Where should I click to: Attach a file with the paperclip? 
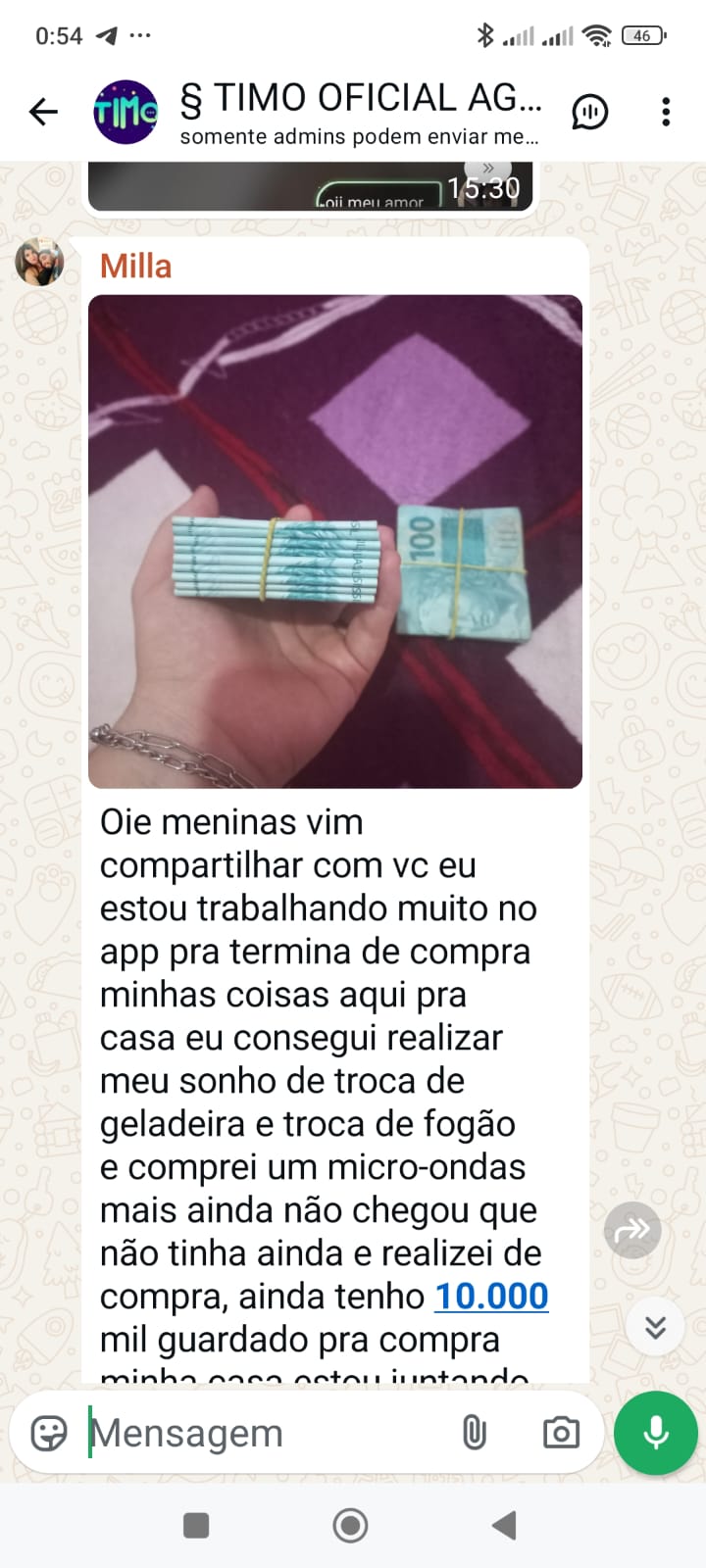click(x=474, y=1433)
